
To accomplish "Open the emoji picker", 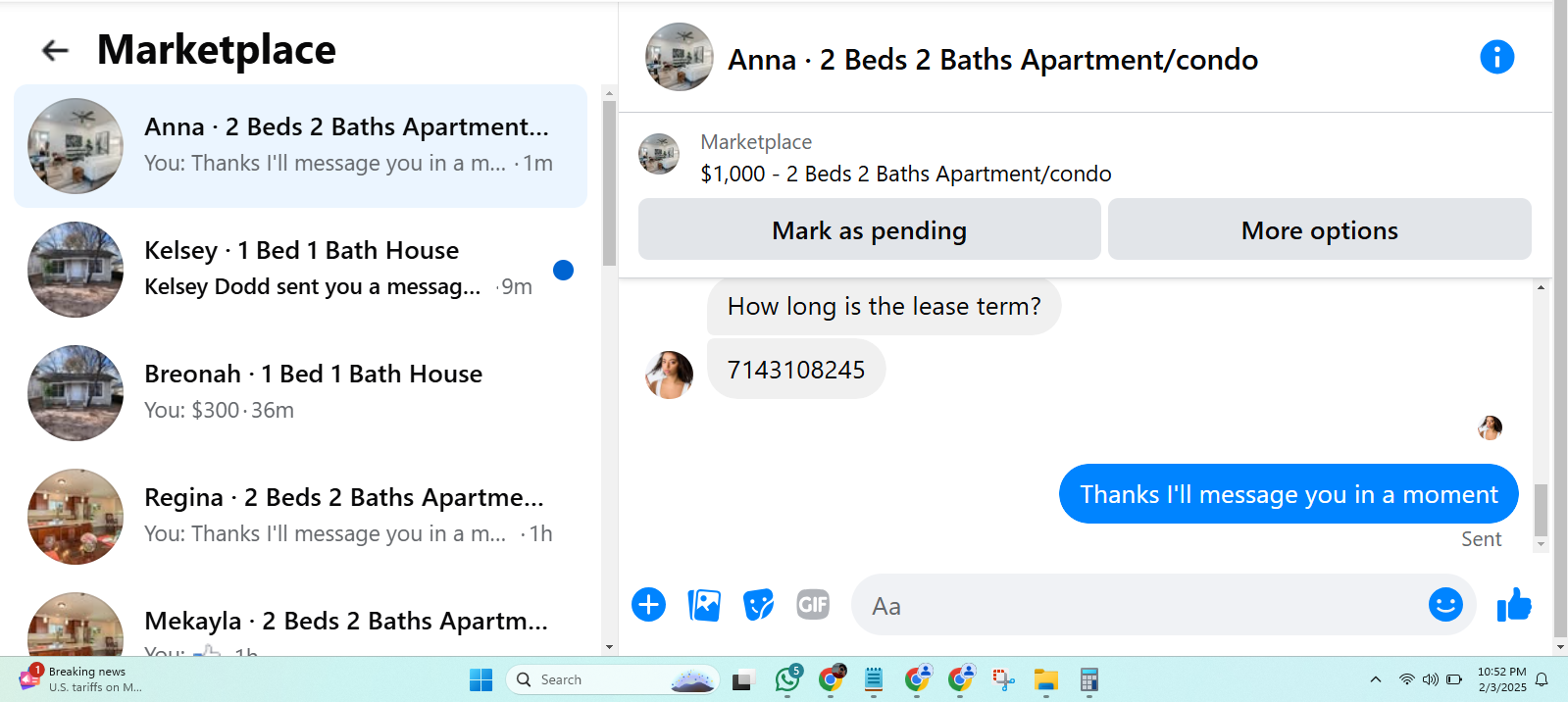I will click(x=1445, y=605).
